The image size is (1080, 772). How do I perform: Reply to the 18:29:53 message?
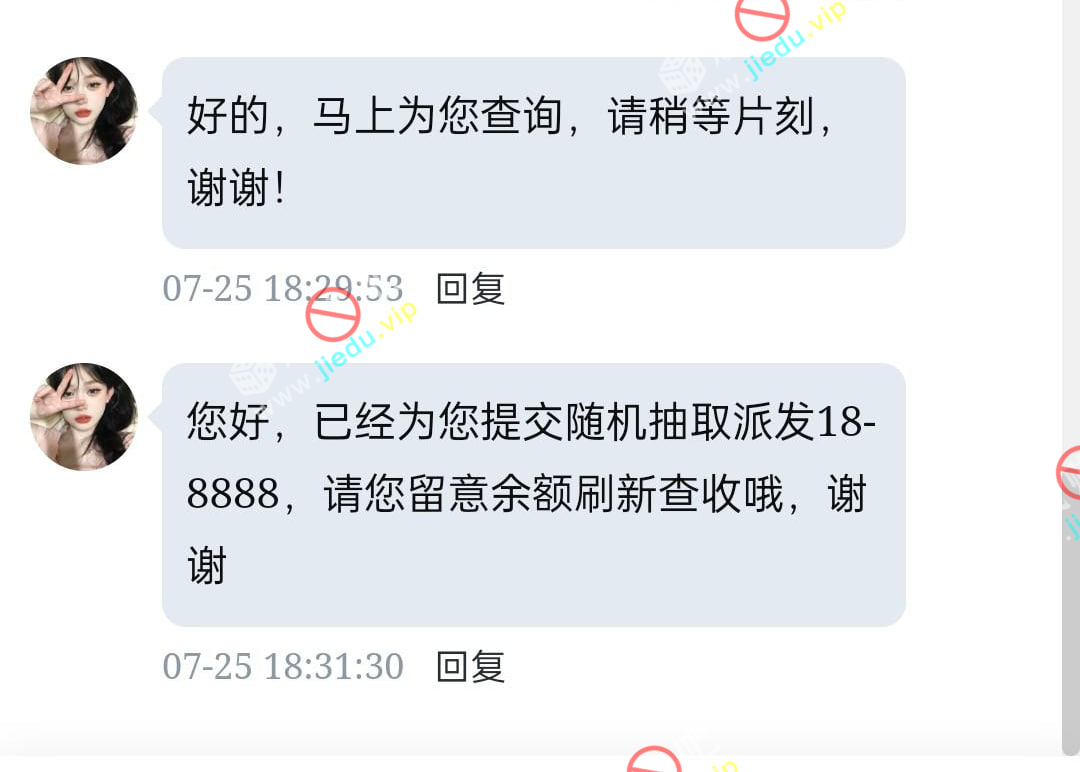(x=470, y=289)
